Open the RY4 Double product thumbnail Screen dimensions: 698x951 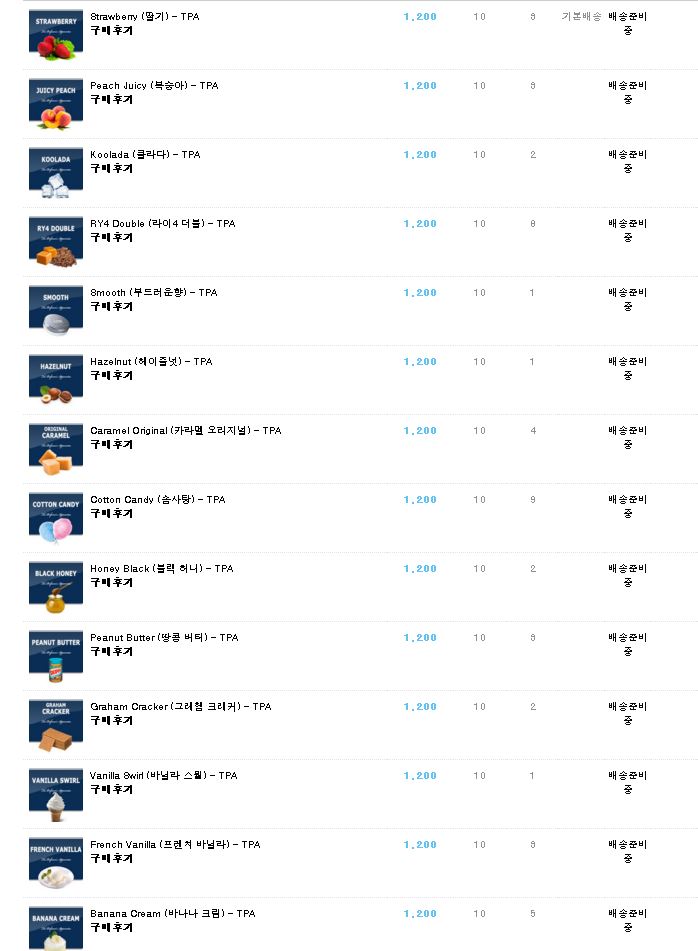(x=56, y=242)
